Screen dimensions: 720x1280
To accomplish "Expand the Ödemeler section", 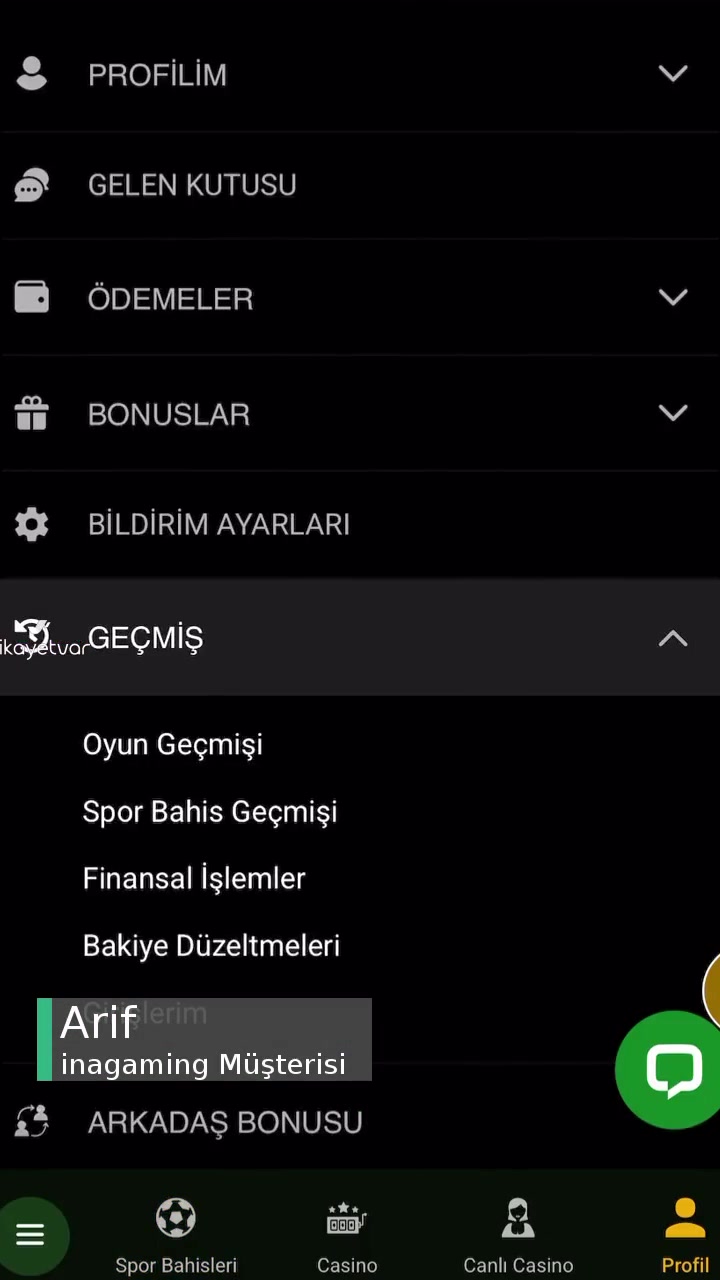I will 672,297.
